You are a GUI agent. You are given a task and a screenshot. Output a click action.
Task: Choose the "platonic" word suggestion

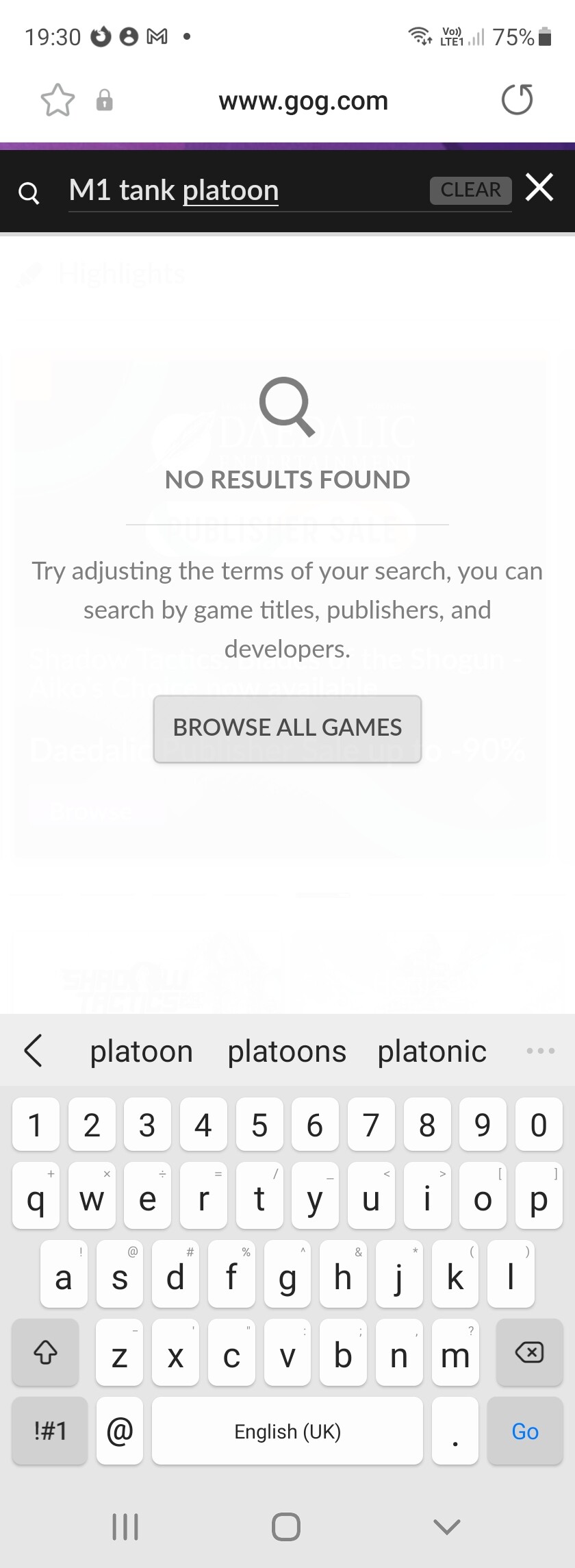(432, 1051)
